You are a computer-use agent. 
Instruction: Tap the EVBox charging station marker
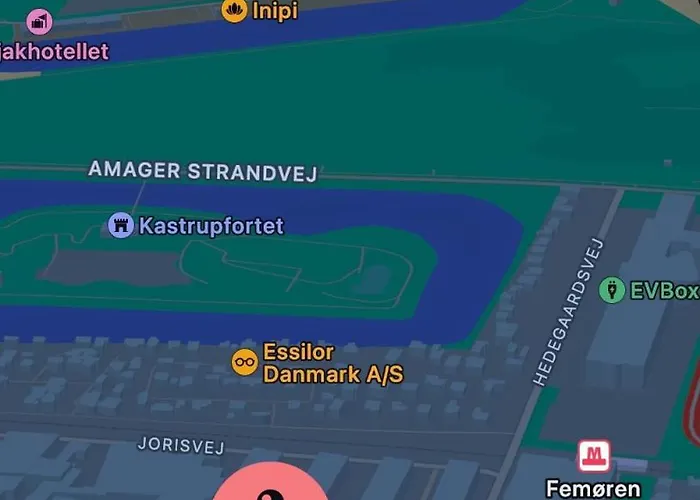612,291
